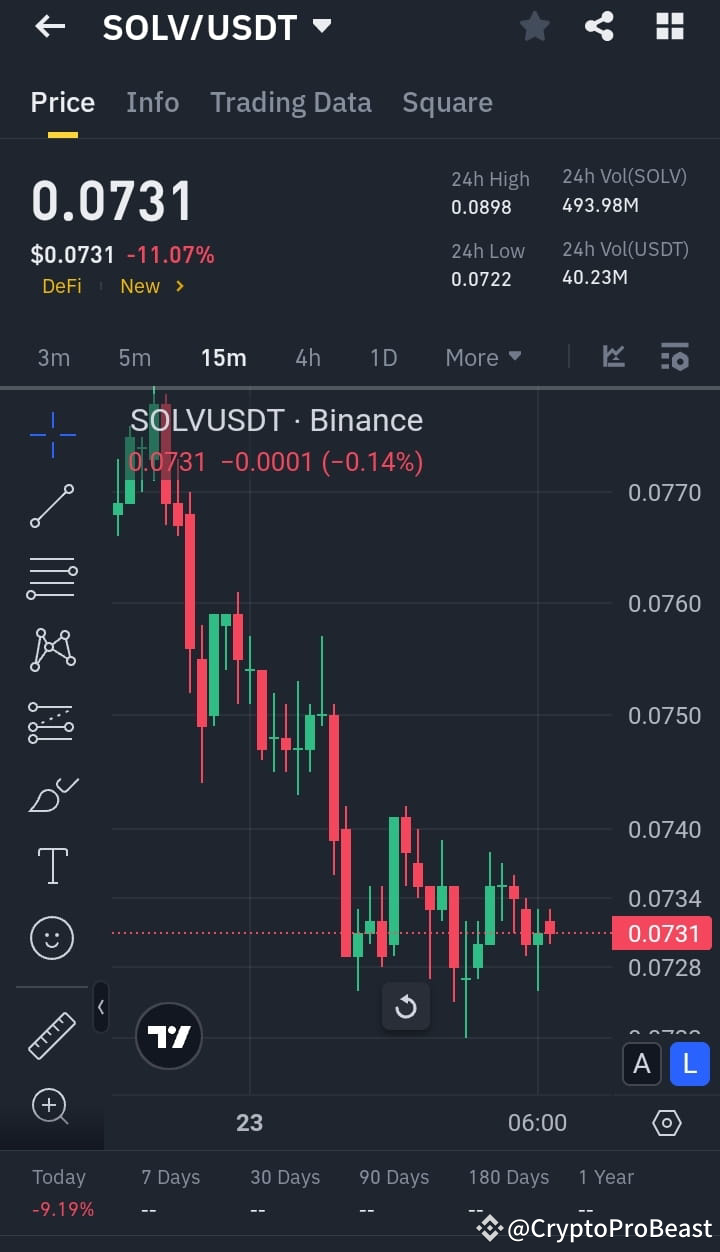Screen dimensions: 720x1252
Task: Select the XABCD pattern tool
Action: (x=52, y=650)
